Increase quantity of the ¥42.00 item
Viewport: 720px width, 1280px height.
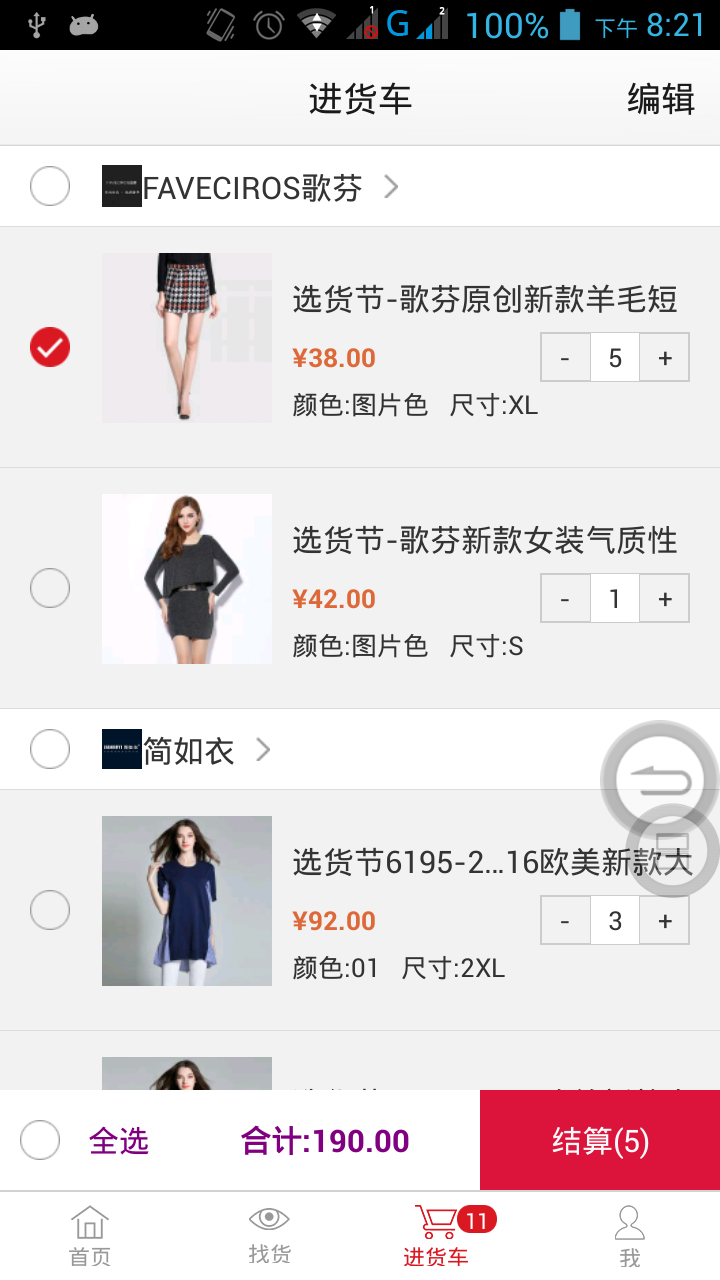(665, 599)
